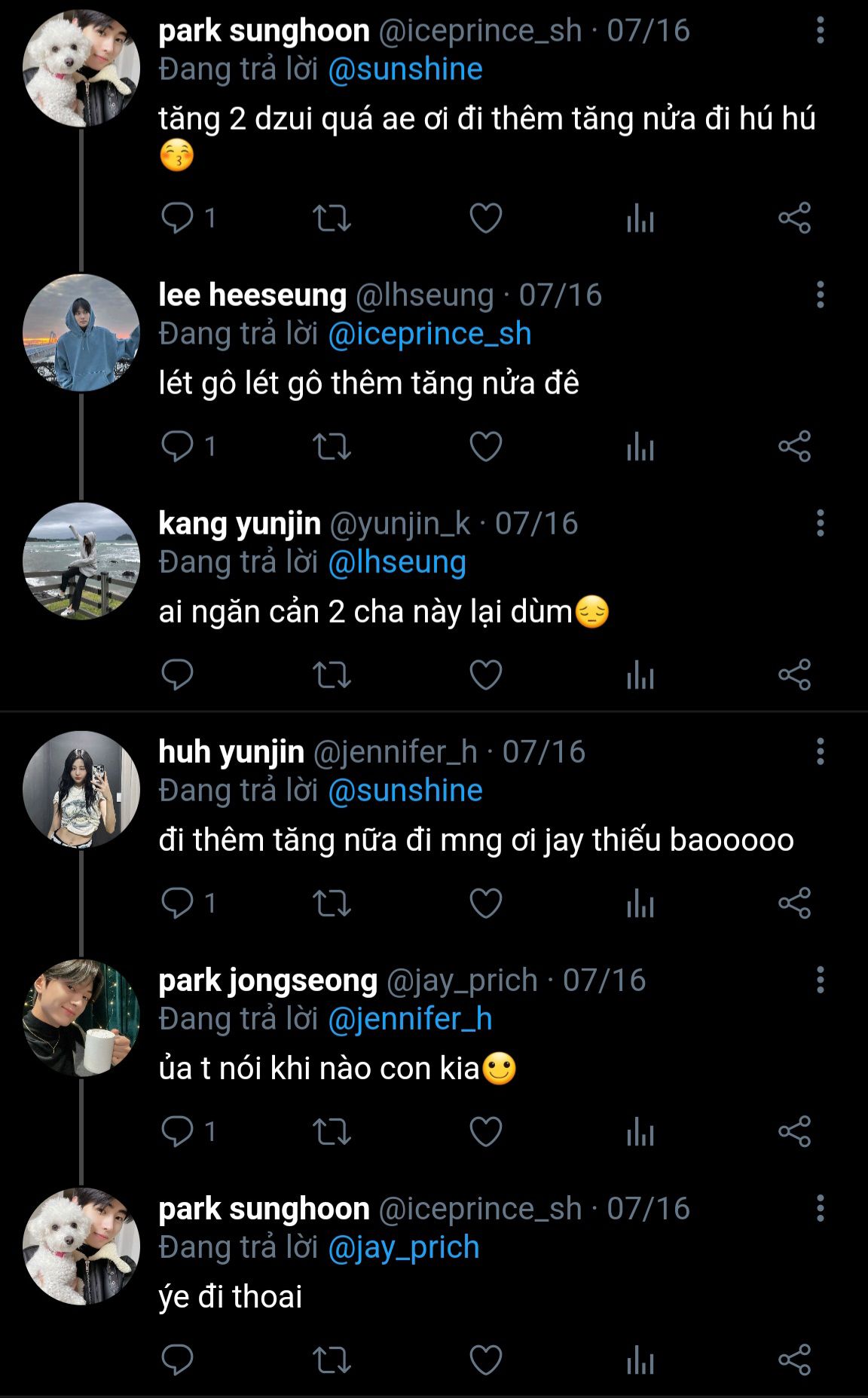Like park sunghoon's "tăng 2 dzui quá" tweet
The width and height of the screenshot is (868, 1398).
(485, 219)
